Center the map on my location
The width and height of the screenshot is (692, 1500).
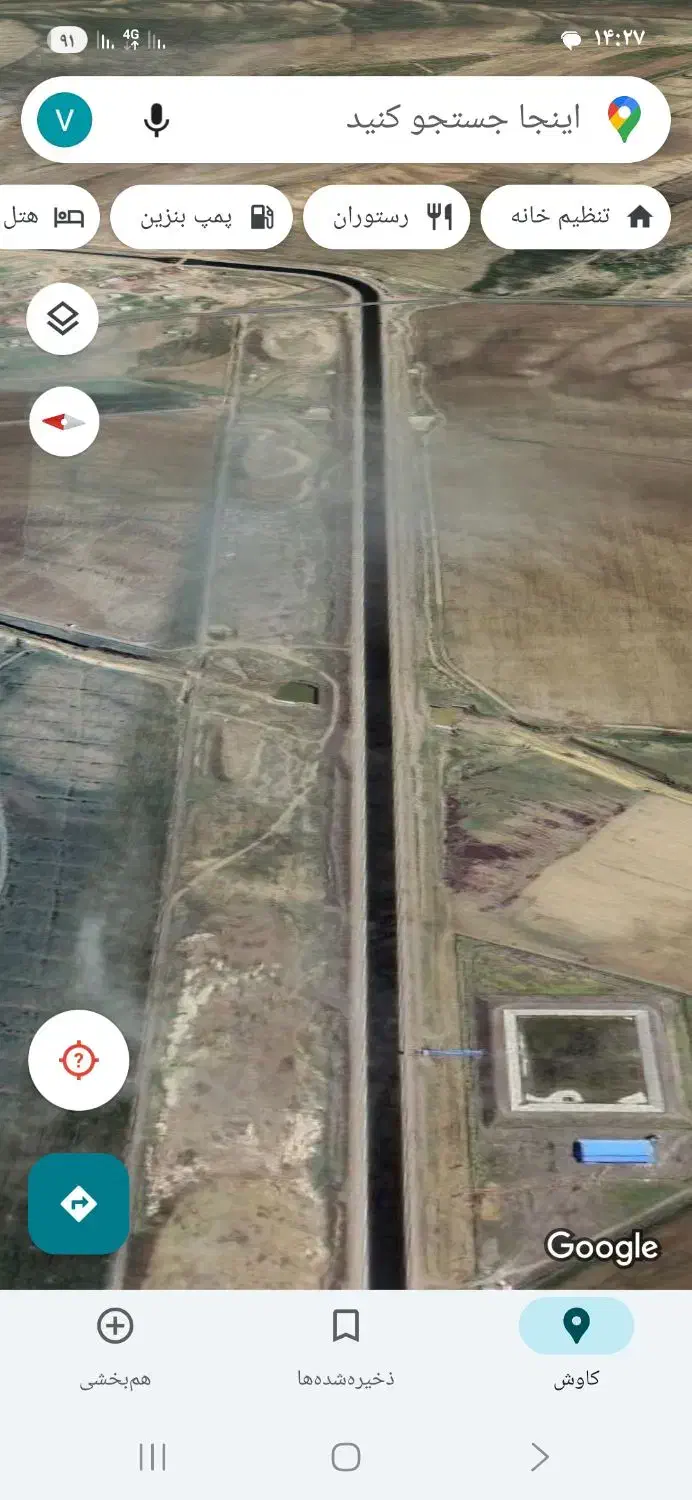[x=78, y=1060]
